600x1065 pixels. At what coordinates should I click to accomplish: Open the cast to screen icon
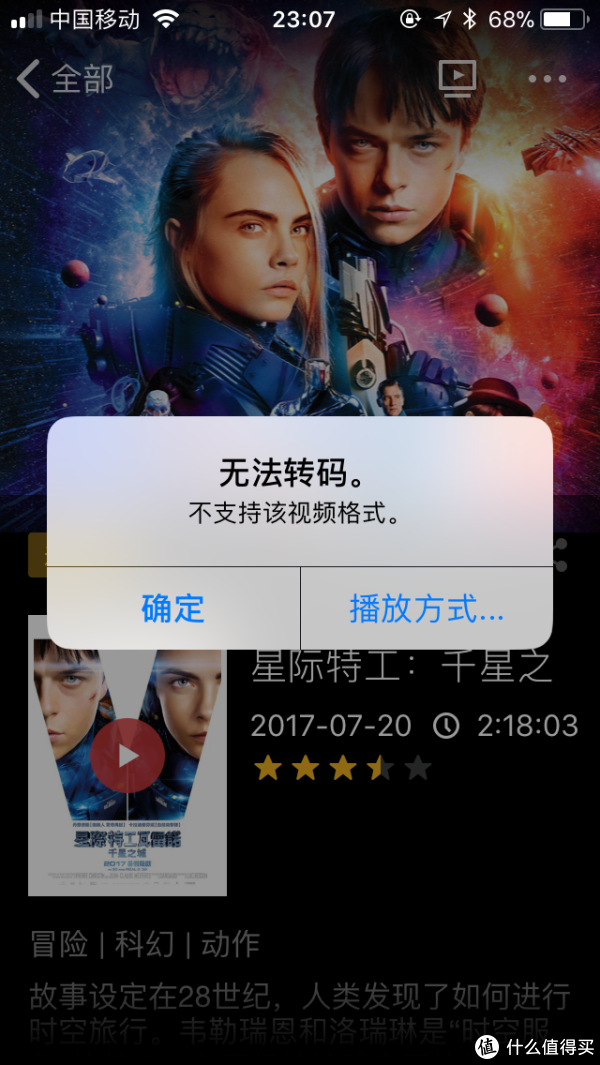(458, 77)
